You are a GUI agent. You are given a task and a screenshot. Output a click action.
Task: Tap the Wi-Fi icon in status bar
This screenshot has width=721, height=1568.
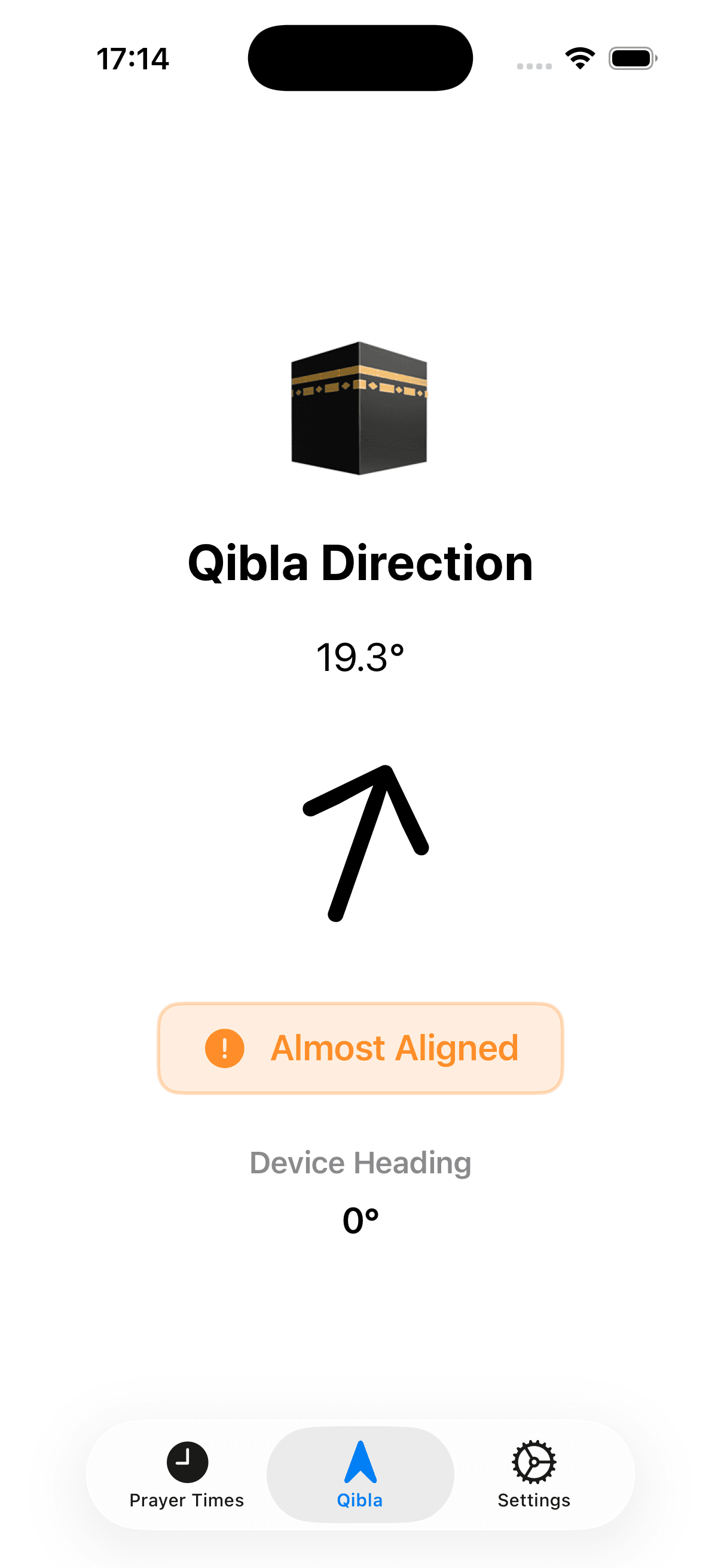pyautogui.click(x=579, y=57)
